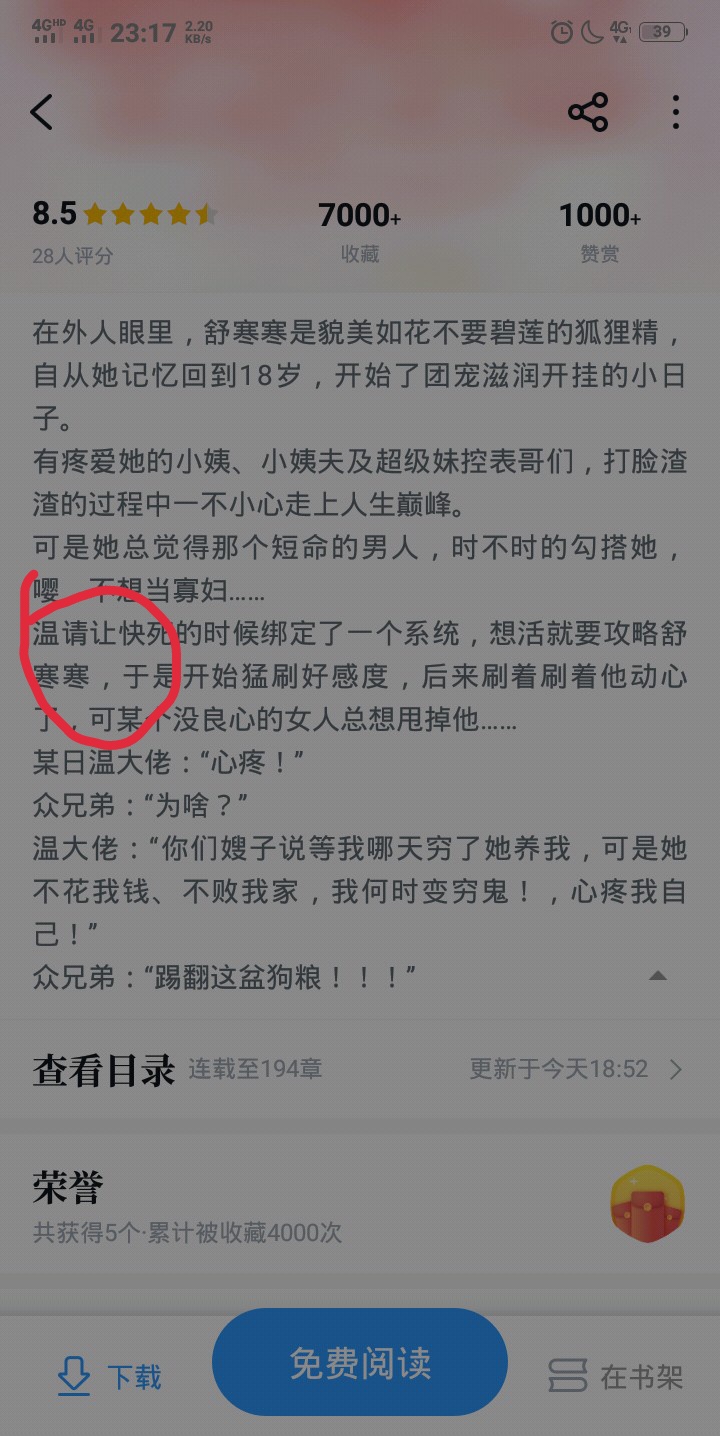This screenshot has width=720, height=1436.
Task: Collapse the novel description
Action: tap(657, 975)
